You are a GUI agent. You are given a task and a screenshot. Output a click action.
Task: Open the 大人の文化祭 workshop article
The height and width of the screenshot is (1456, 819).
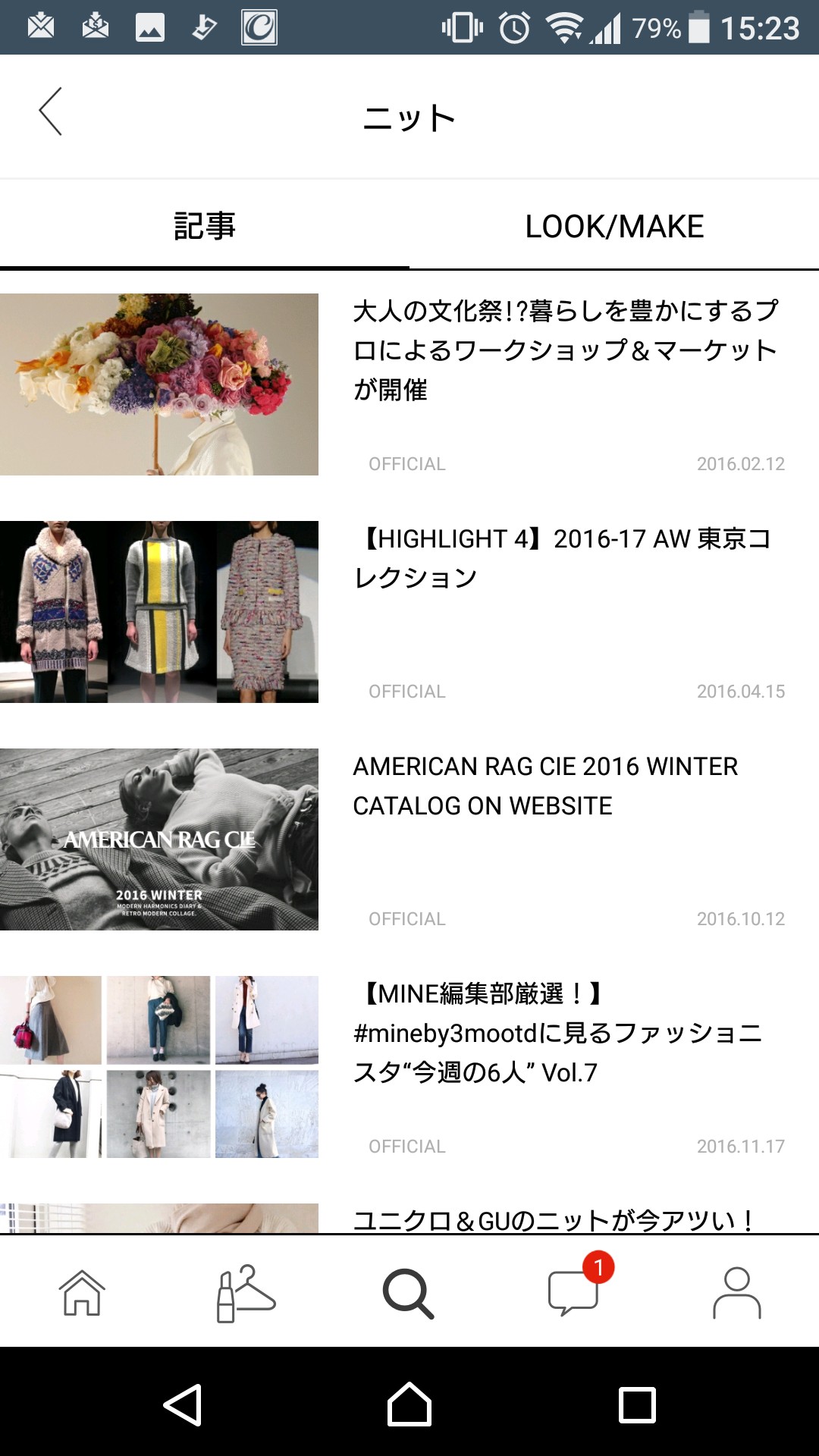point(565,350)
